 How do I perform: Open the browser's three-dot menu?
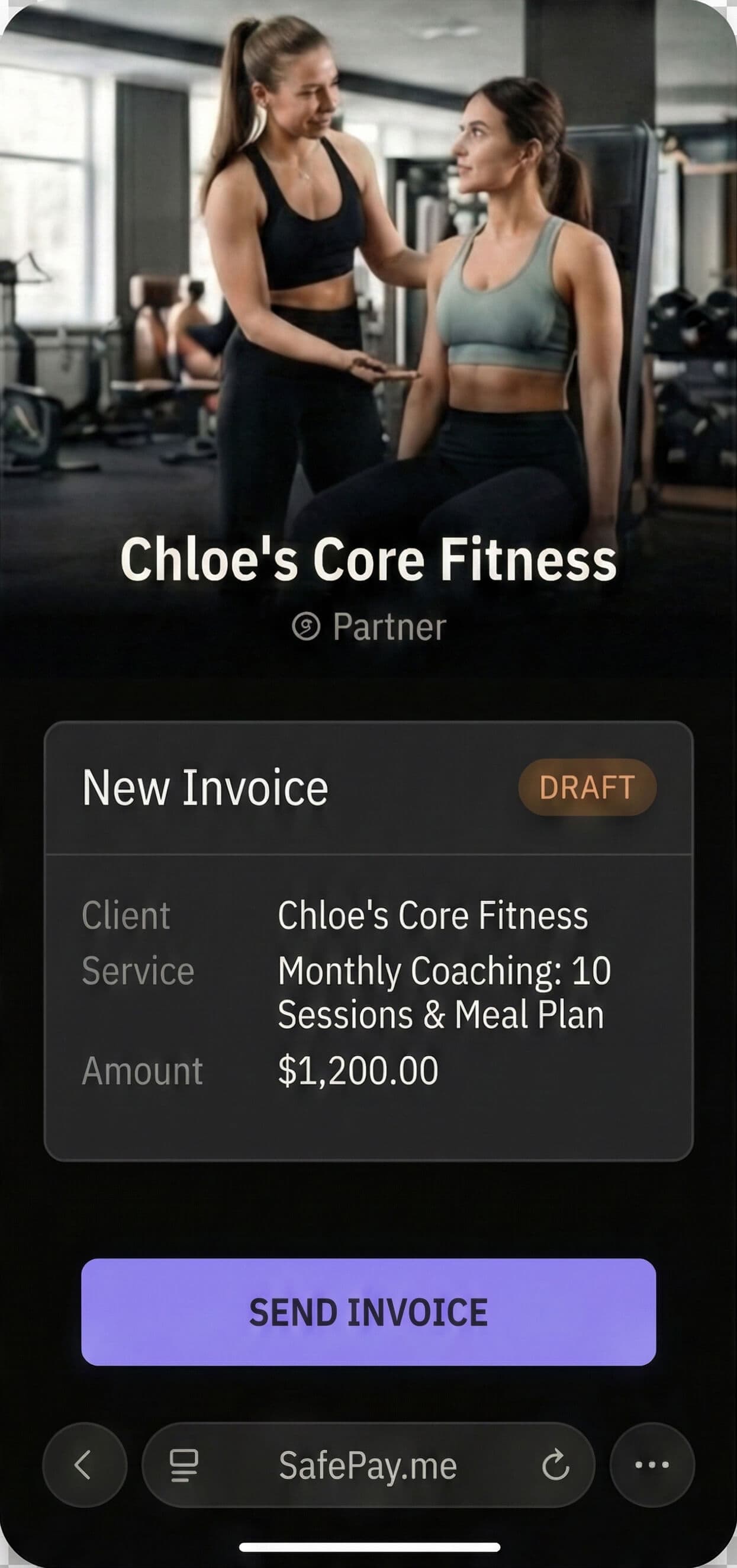click(x=652, y=1464)
